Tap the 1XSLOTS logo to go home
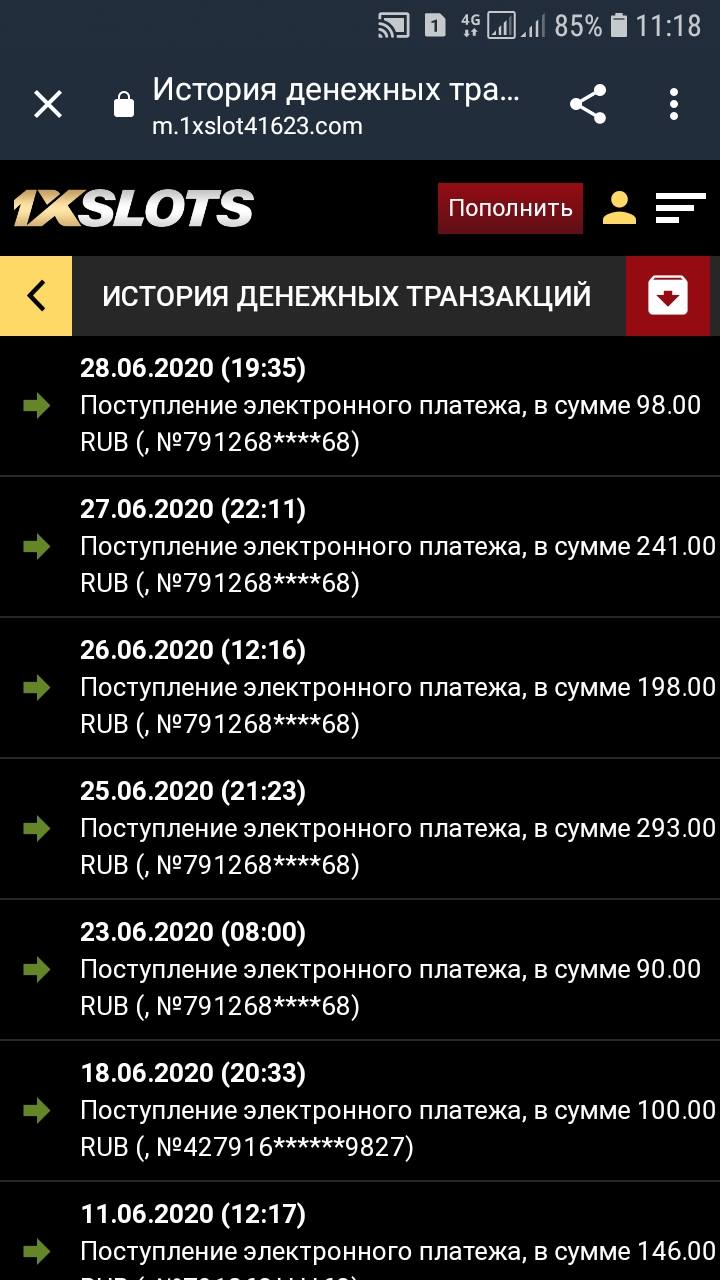 [133, 208]
